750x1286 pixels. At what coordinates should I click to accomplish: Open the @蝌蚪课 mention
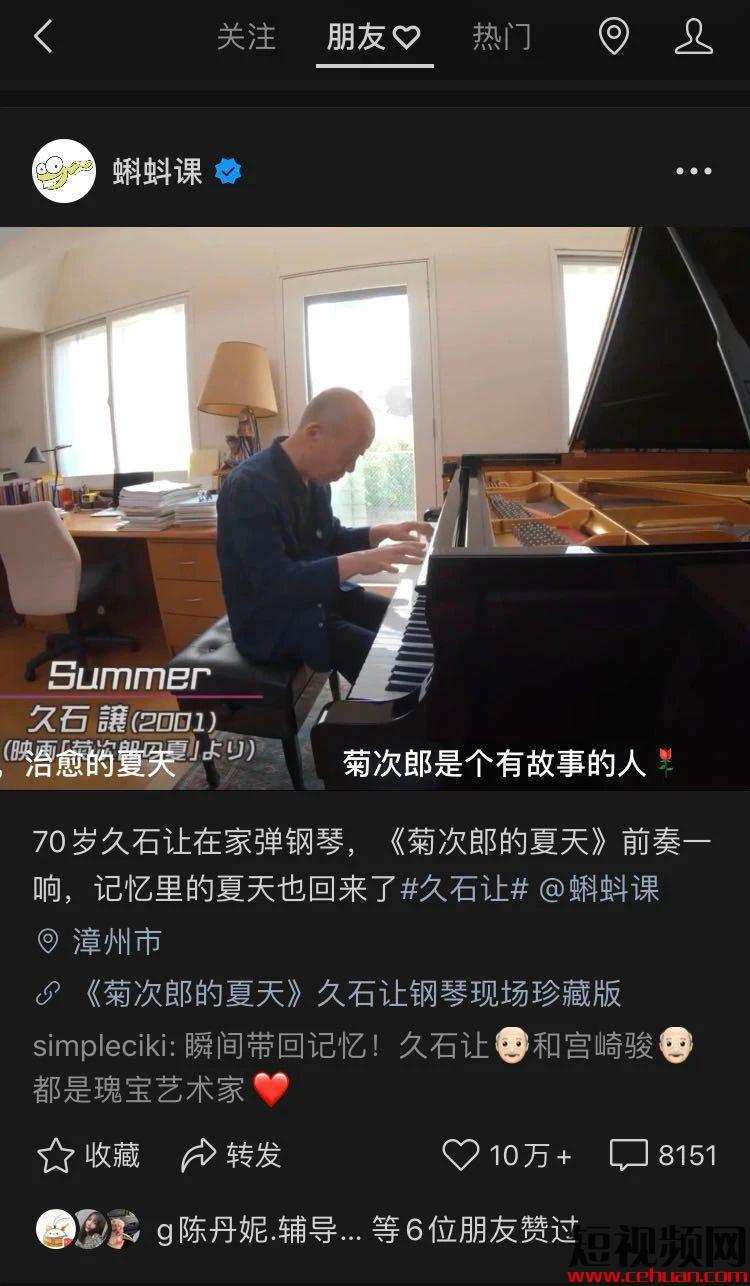click(599, 889)
